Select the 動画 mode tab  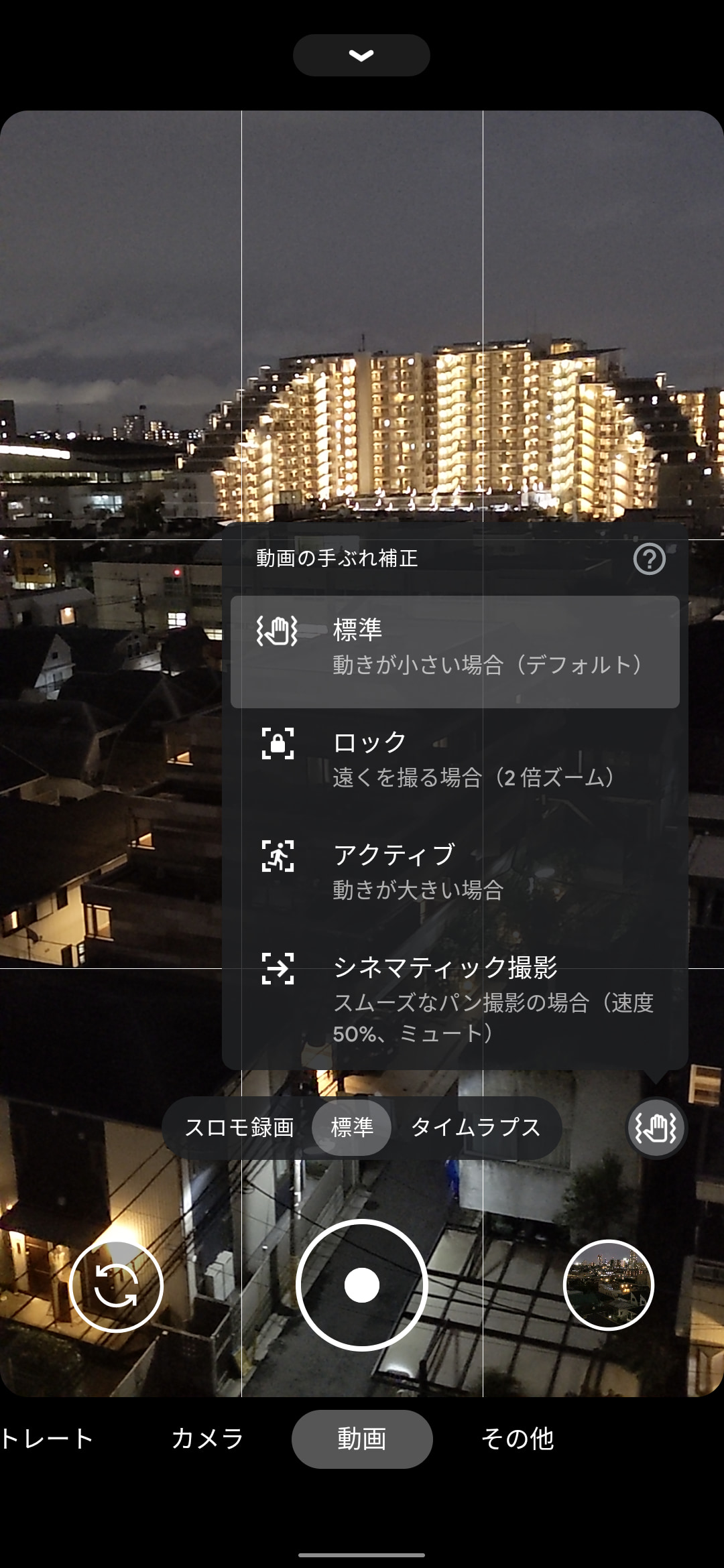pos(362,1439)
